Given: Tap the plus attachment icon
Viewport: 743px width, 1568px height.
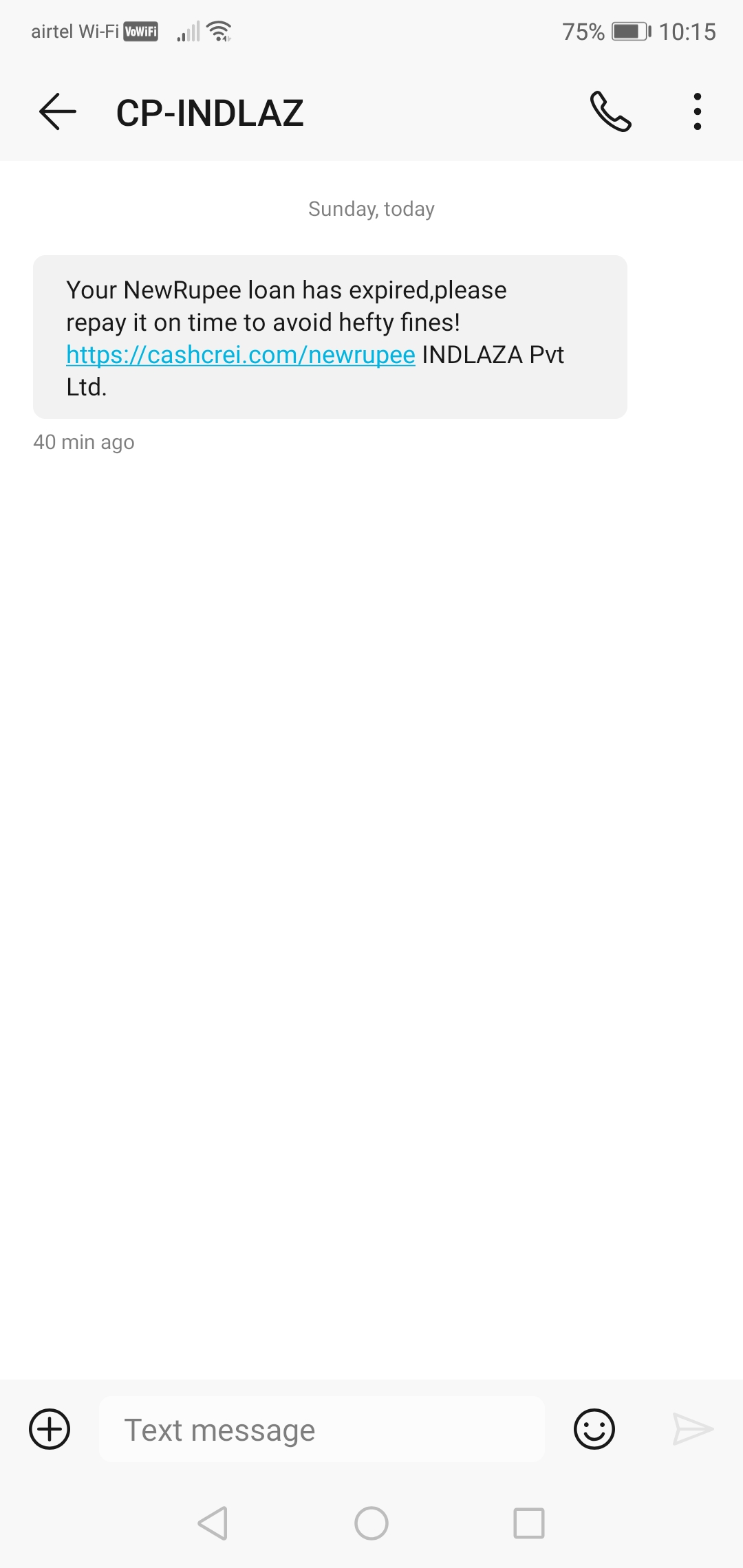Looking at the screenshot, I should tap(50, 1429).
